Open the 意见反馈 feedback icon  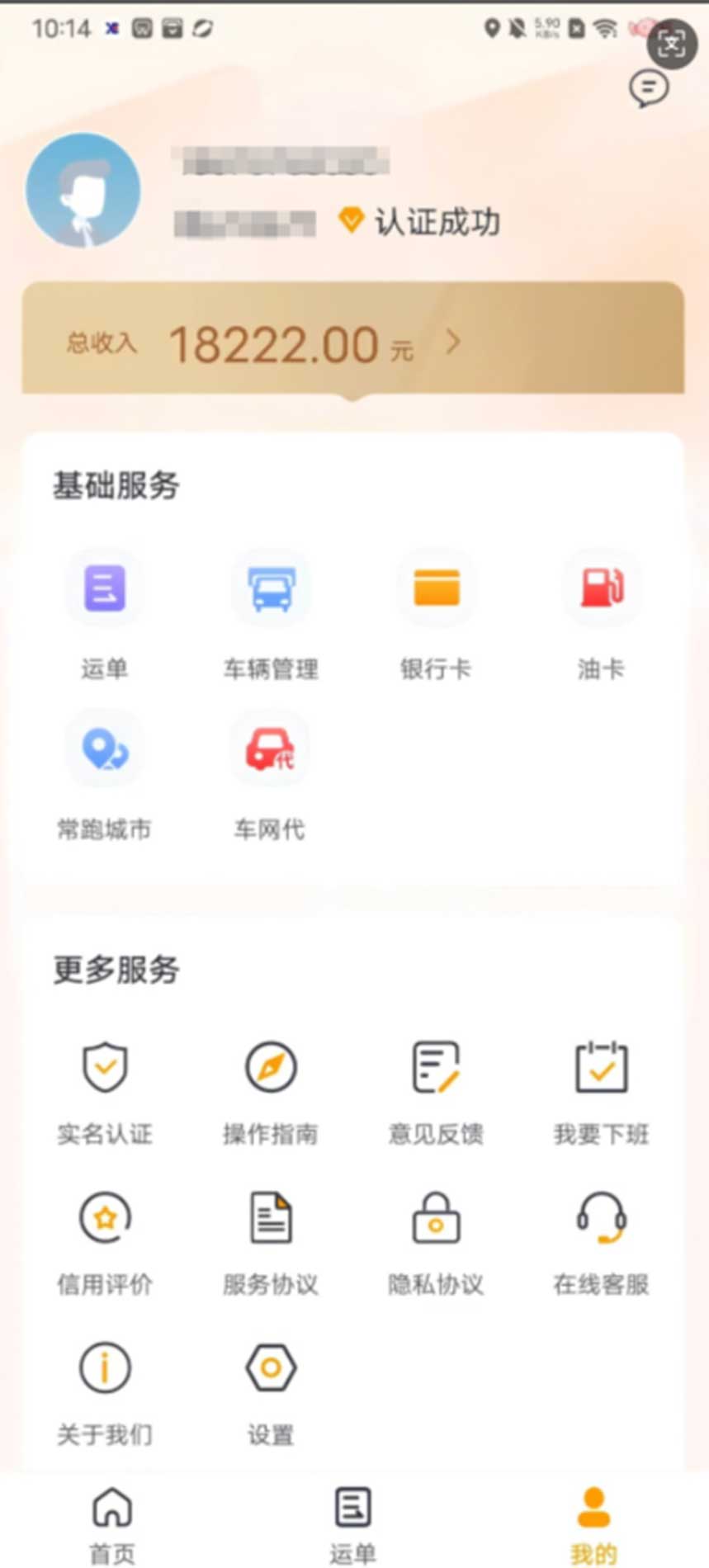coord(436,1066)
